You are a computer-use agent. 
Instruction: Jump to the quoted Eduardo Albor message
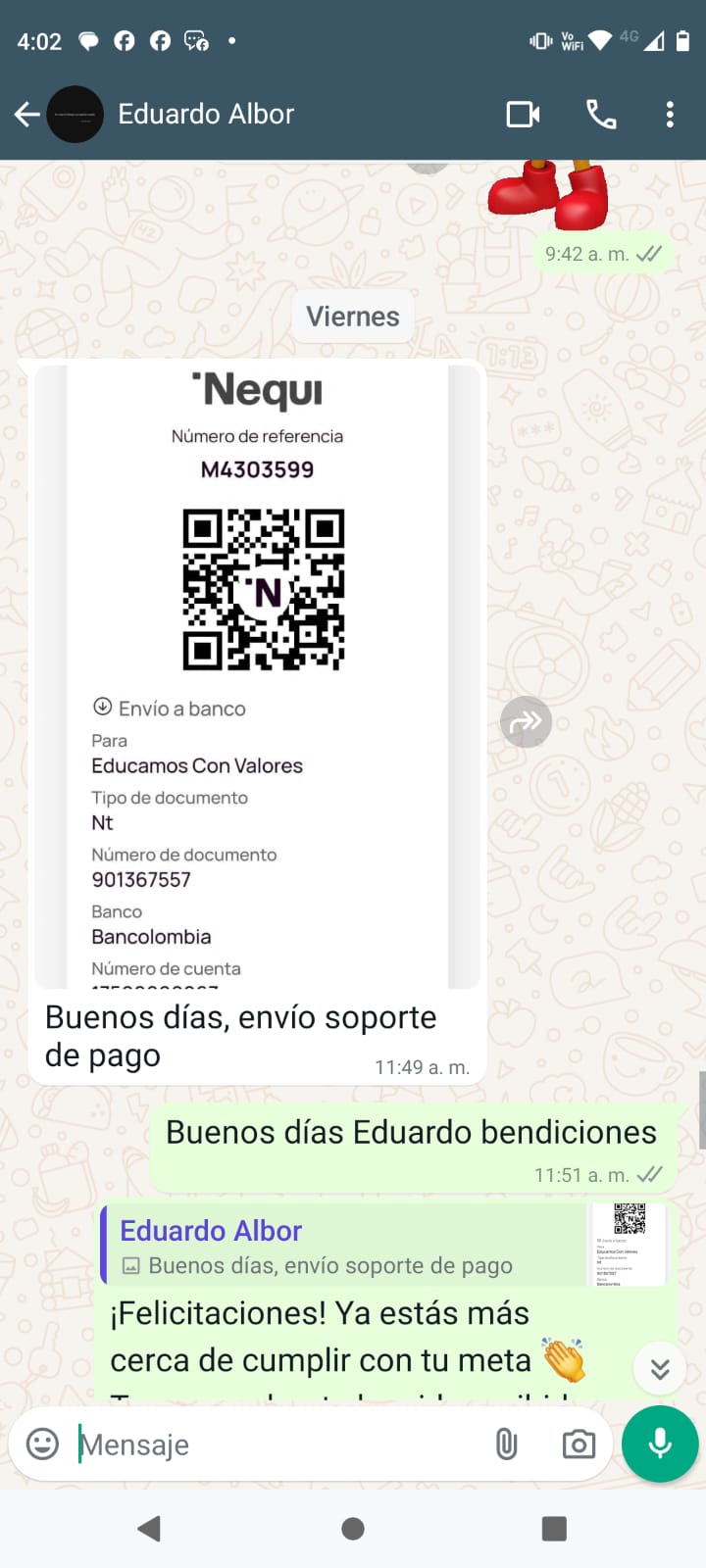pos(343,1246)
